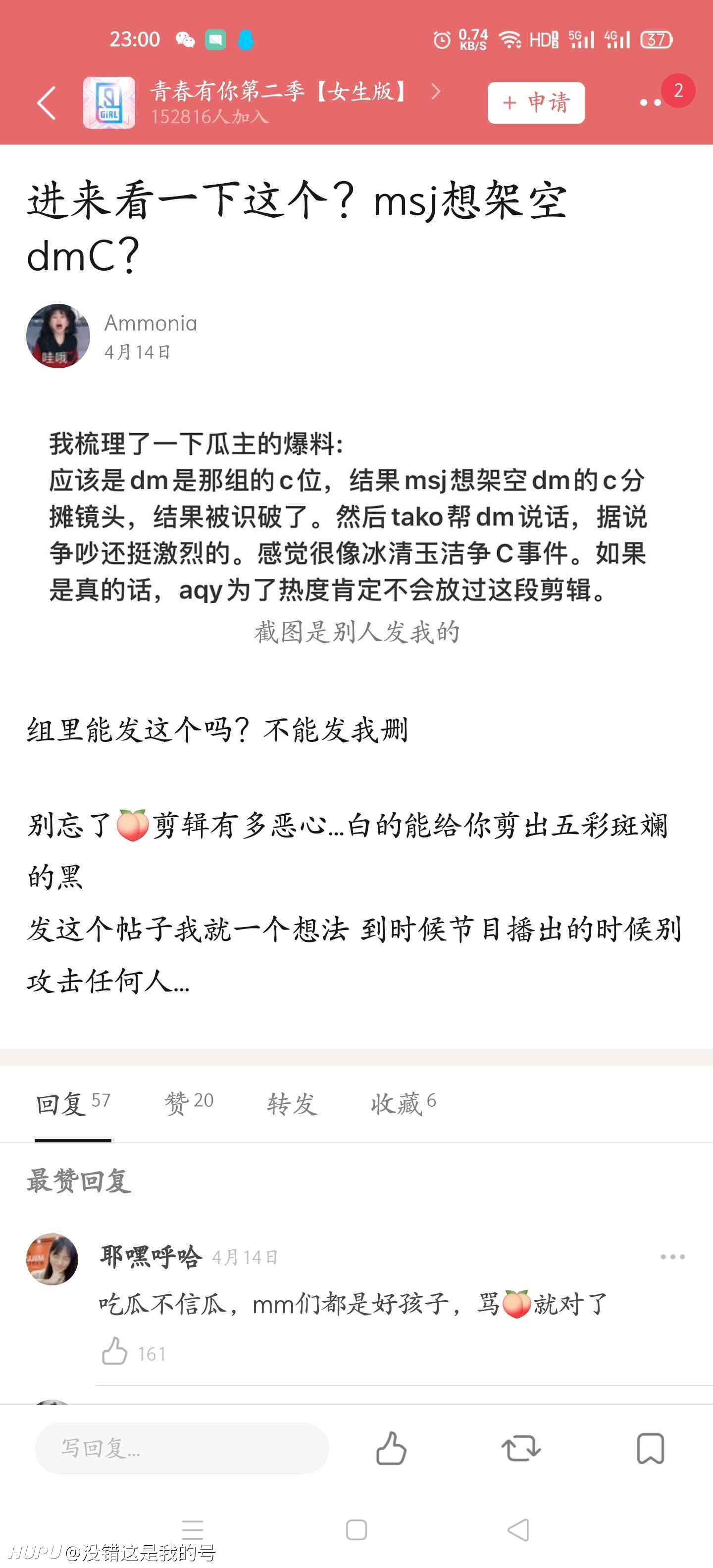Tap the system home button
The height and width of the screenshot is (1568, 713).
tap(356, 1530)
